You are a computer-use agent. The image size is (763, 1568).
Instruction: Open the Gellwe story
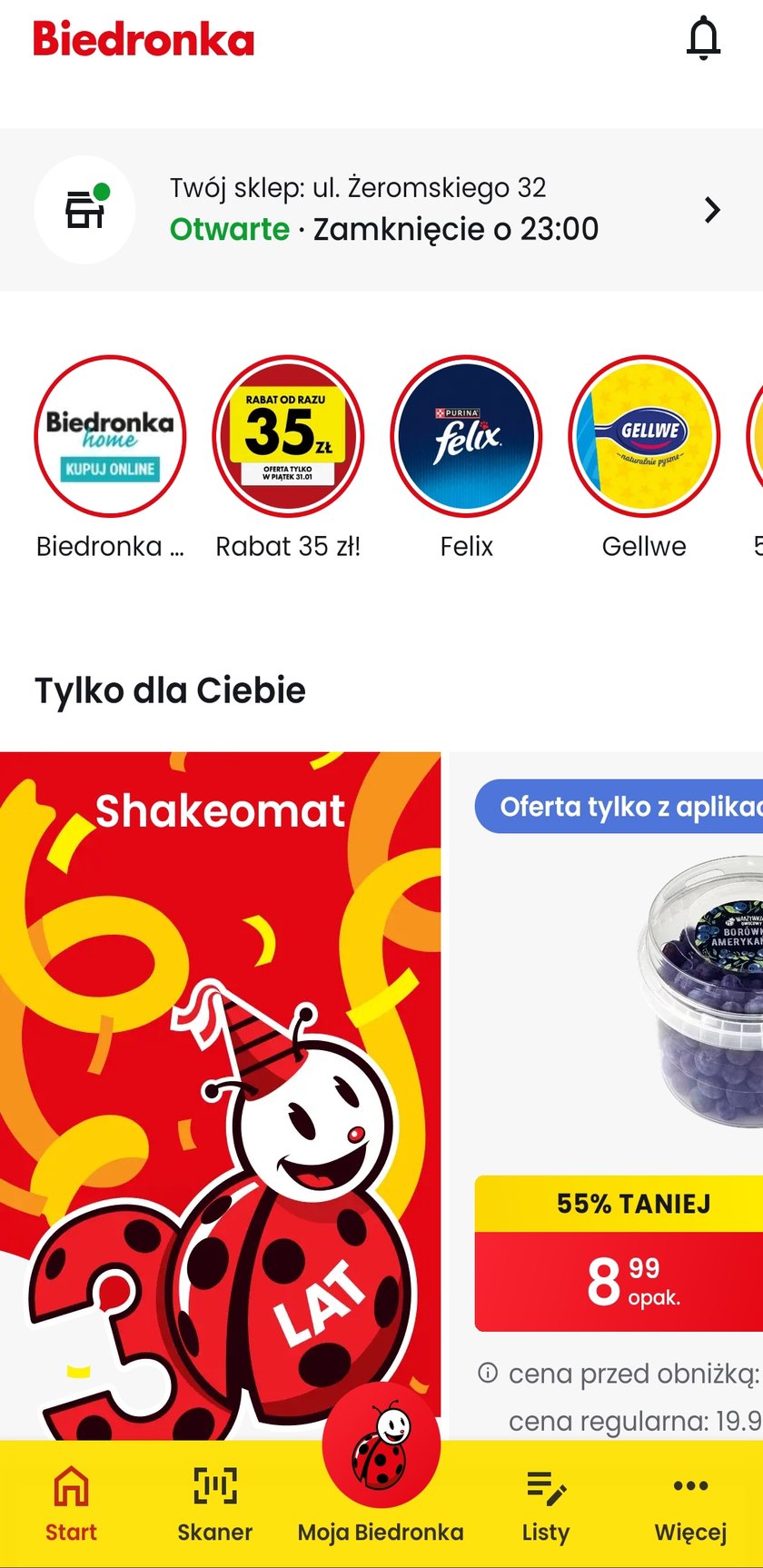pyautogui.click(x=644, y=436)
